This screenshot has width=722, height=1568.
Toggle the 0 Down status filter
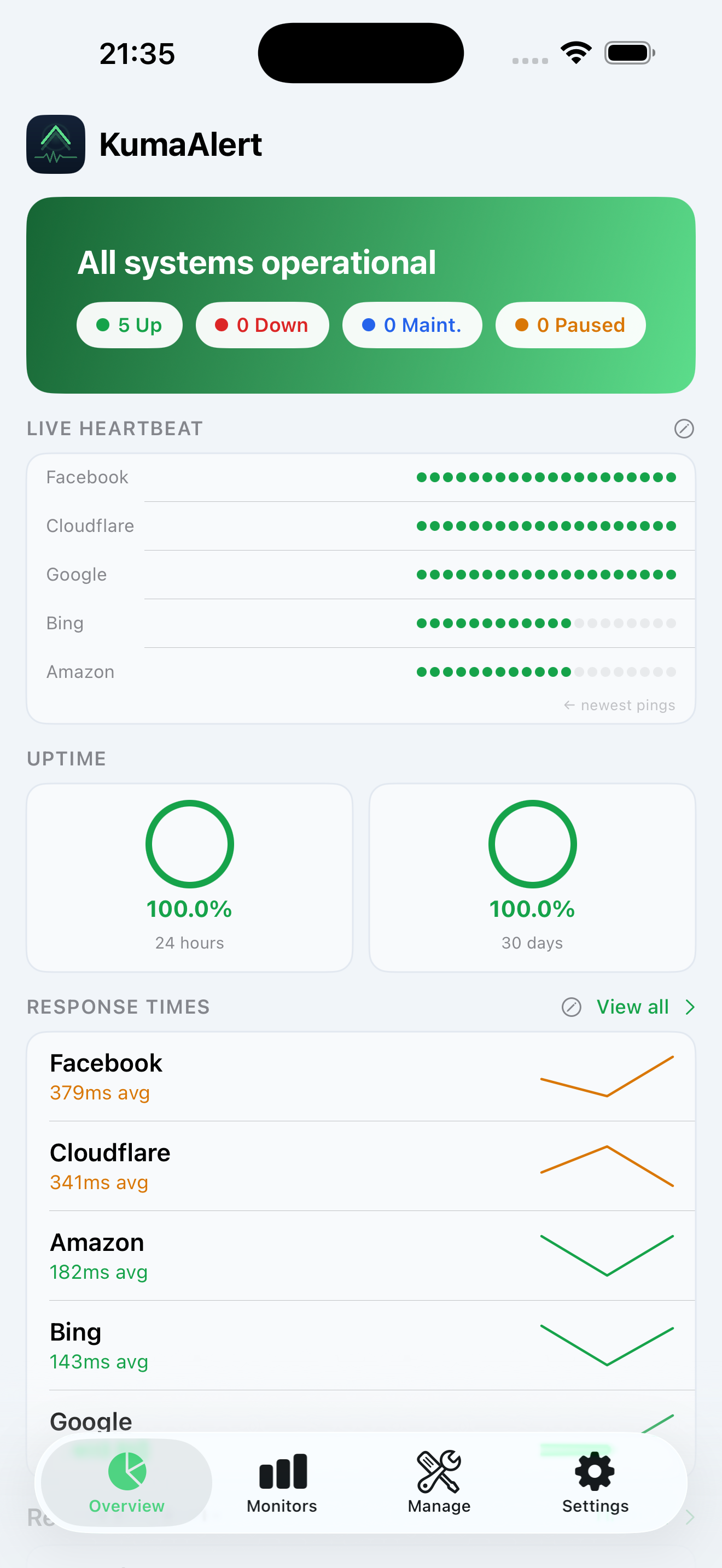tap(263, 325)
